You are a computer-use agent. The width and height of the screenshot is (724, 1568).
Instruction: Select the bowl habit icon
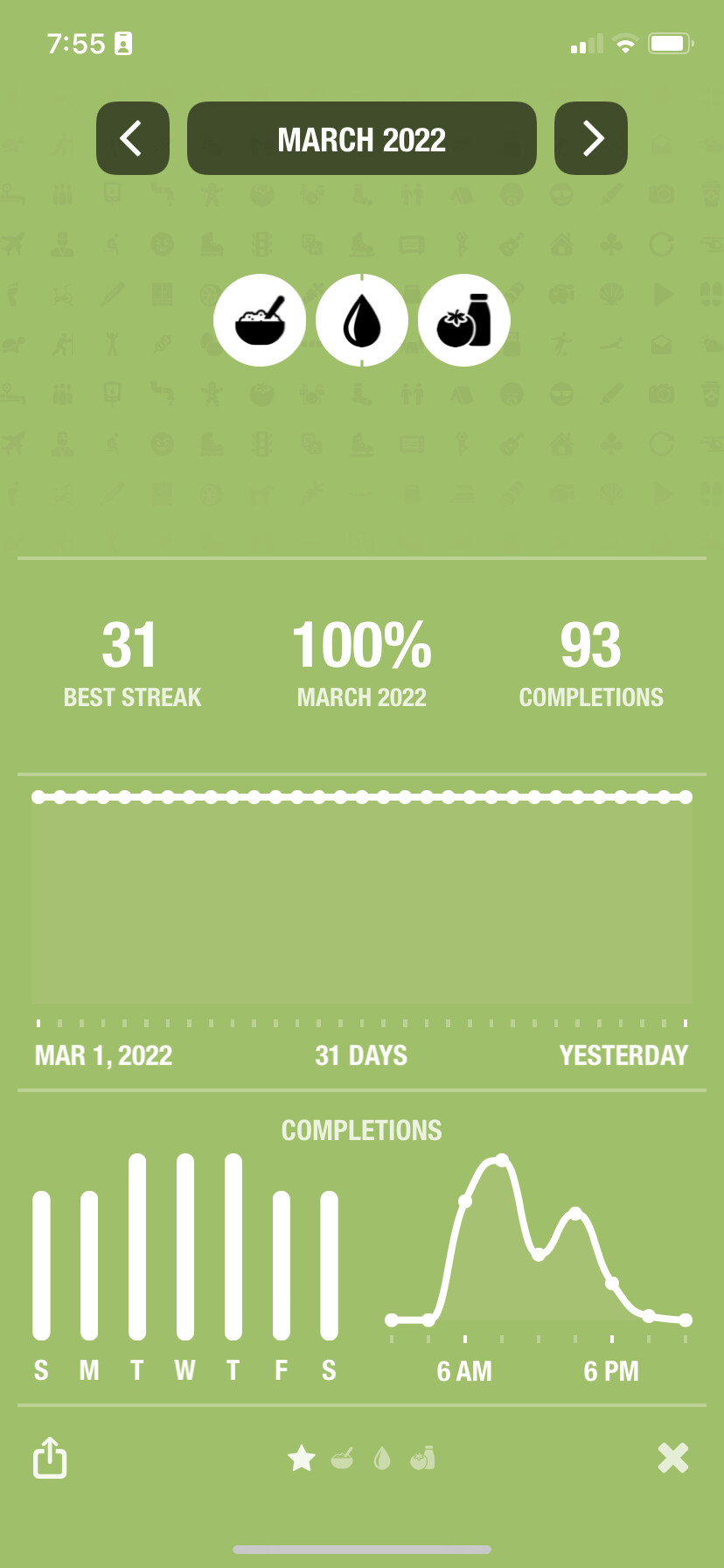click(260, 320)
